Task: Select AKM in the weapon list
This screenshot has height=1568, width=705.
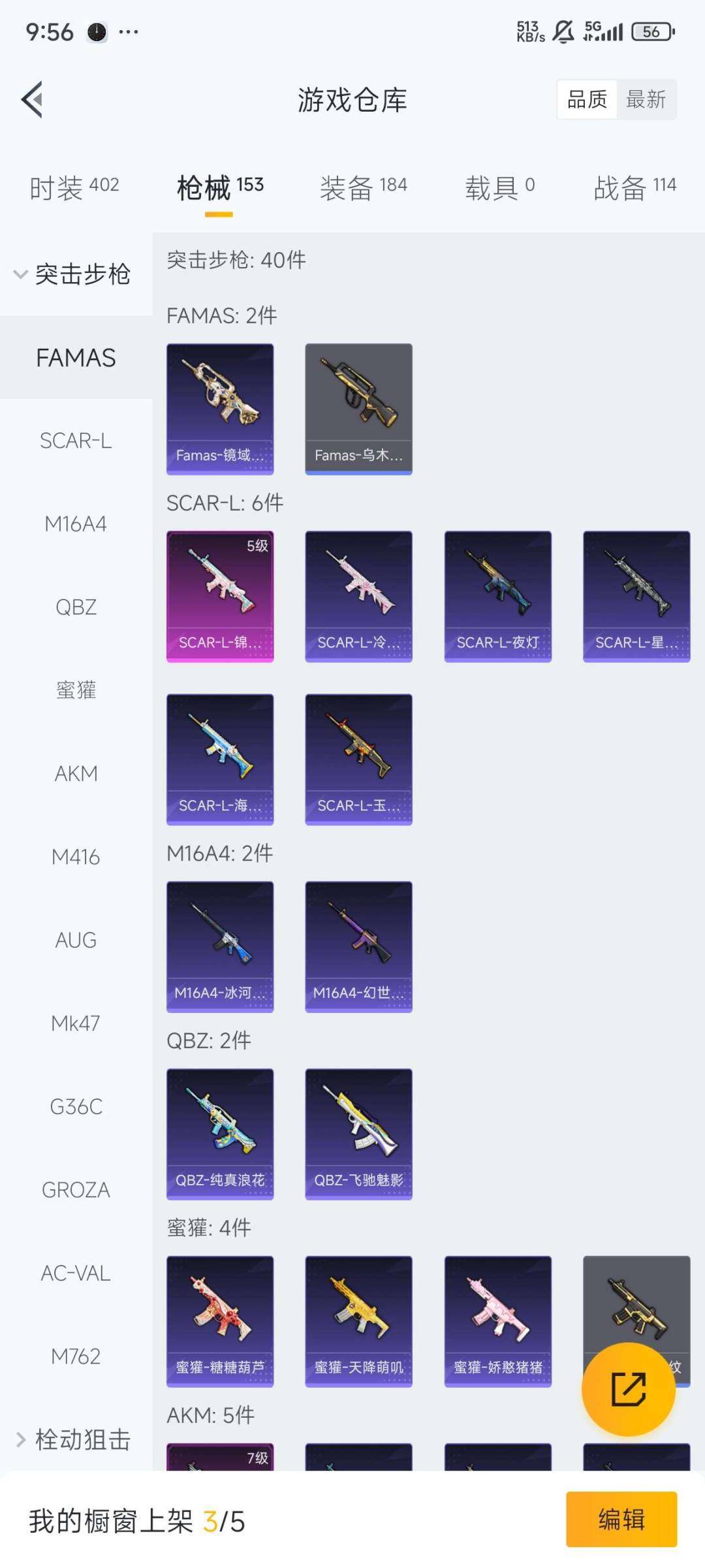Action: (x=76, y=774)
